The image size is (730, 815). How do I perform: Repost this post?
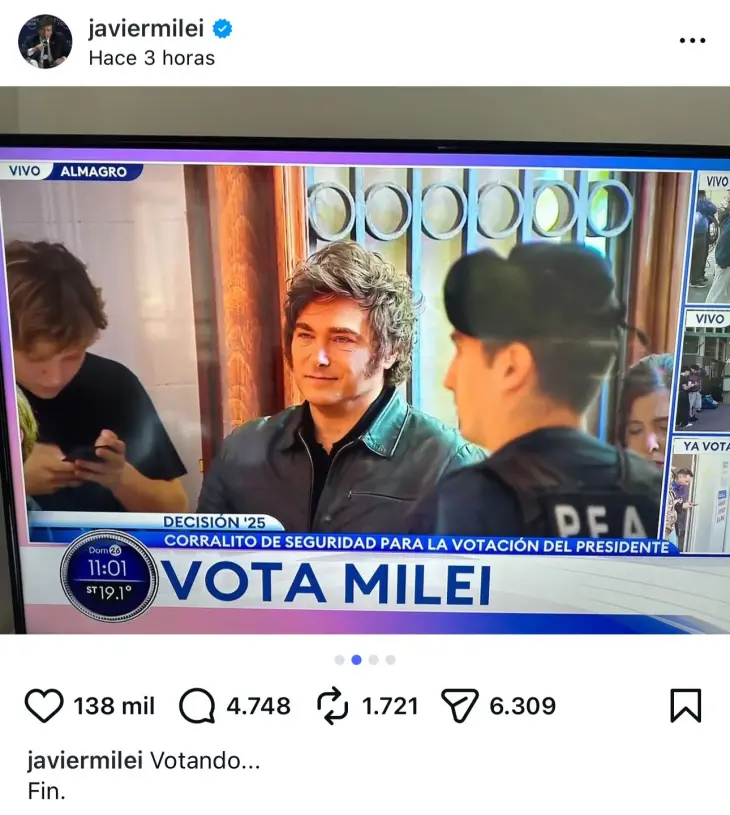pyautogui.click(x=333, y=706)
